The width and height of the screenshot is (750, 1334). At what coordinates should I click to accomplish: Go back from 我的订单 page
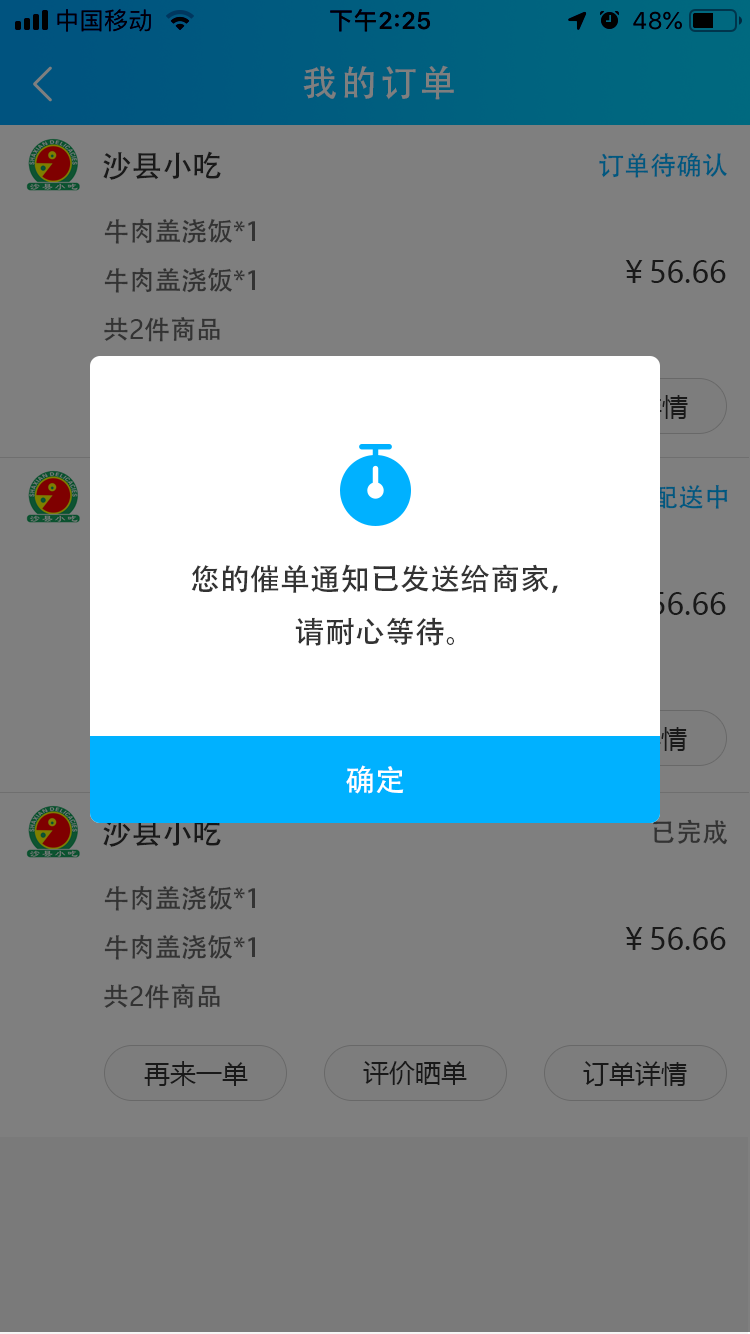43,84
